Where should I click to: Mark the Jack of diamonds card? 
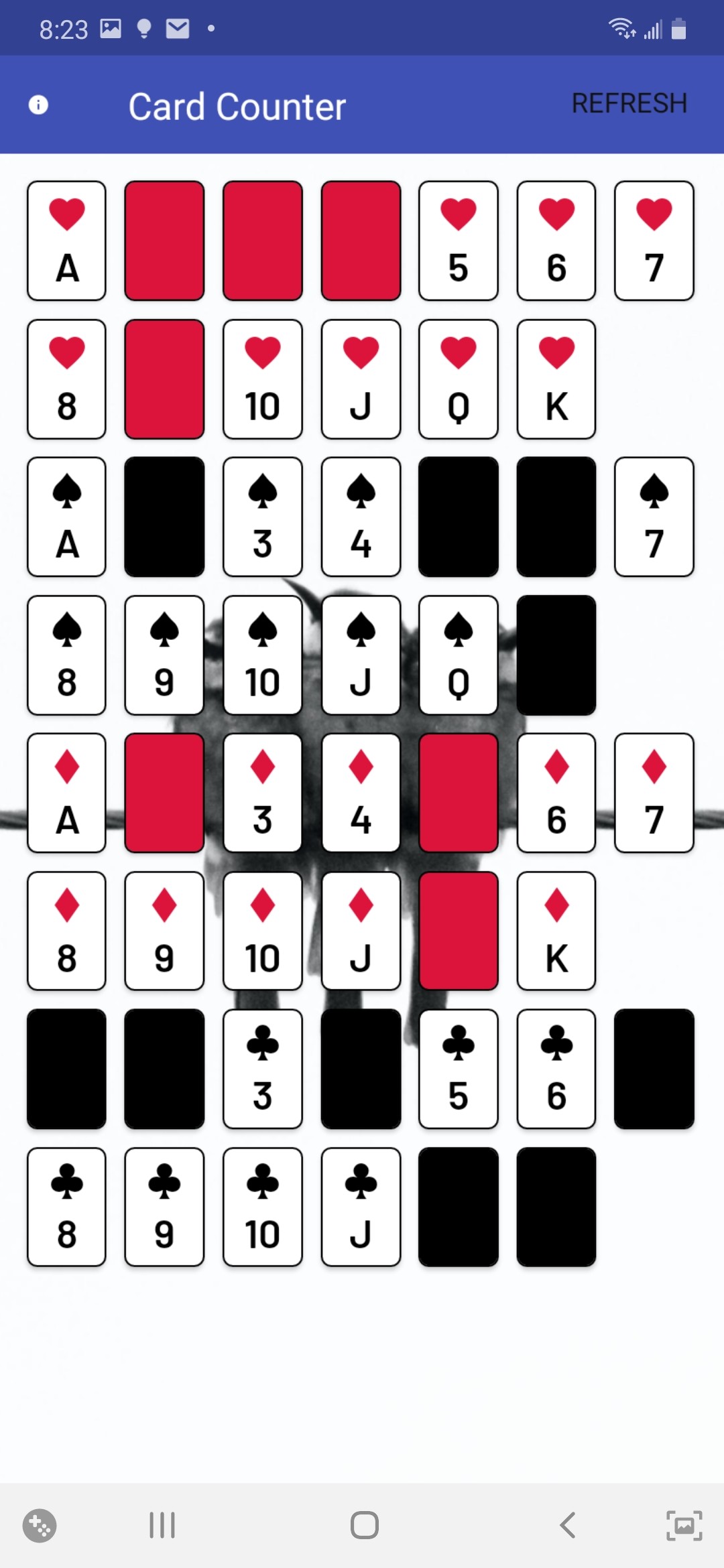(x=361, y=931)
